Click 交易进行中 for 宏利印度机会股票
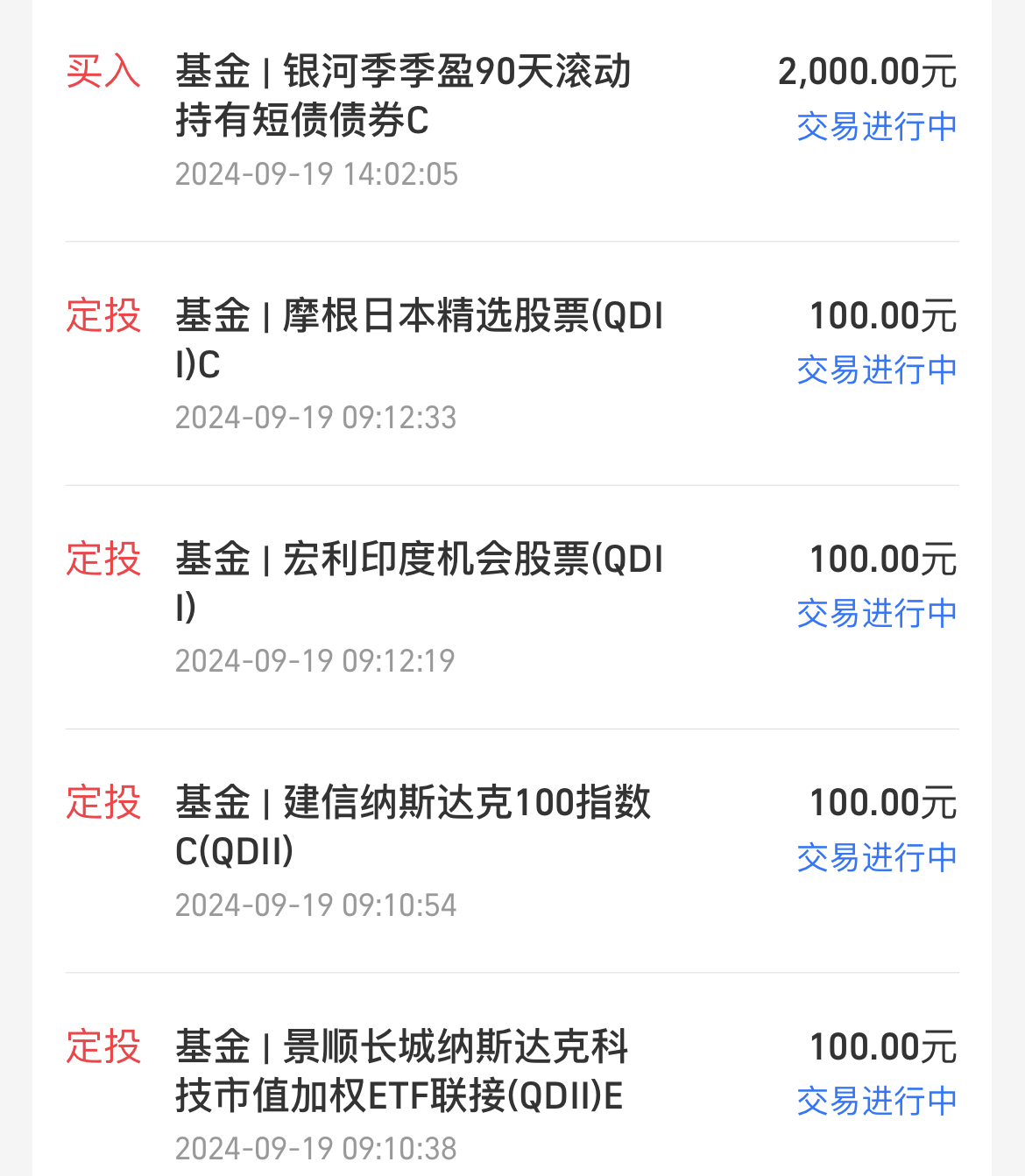Viewport: 1025px width, 1176px height. [x=875, y=613]
